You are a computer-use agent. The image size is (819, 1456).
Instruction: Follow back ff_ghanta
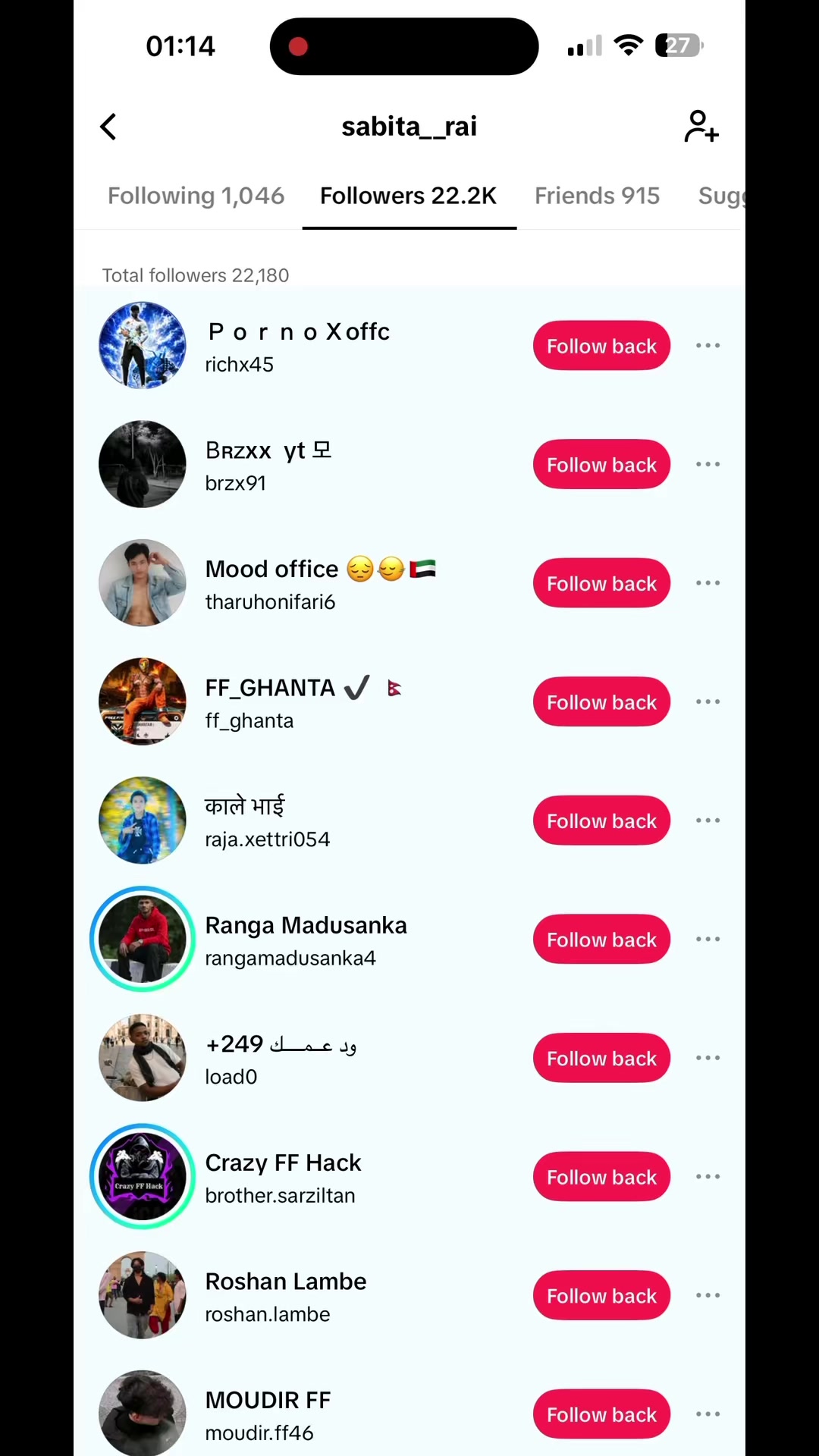(x=601, y=701)
